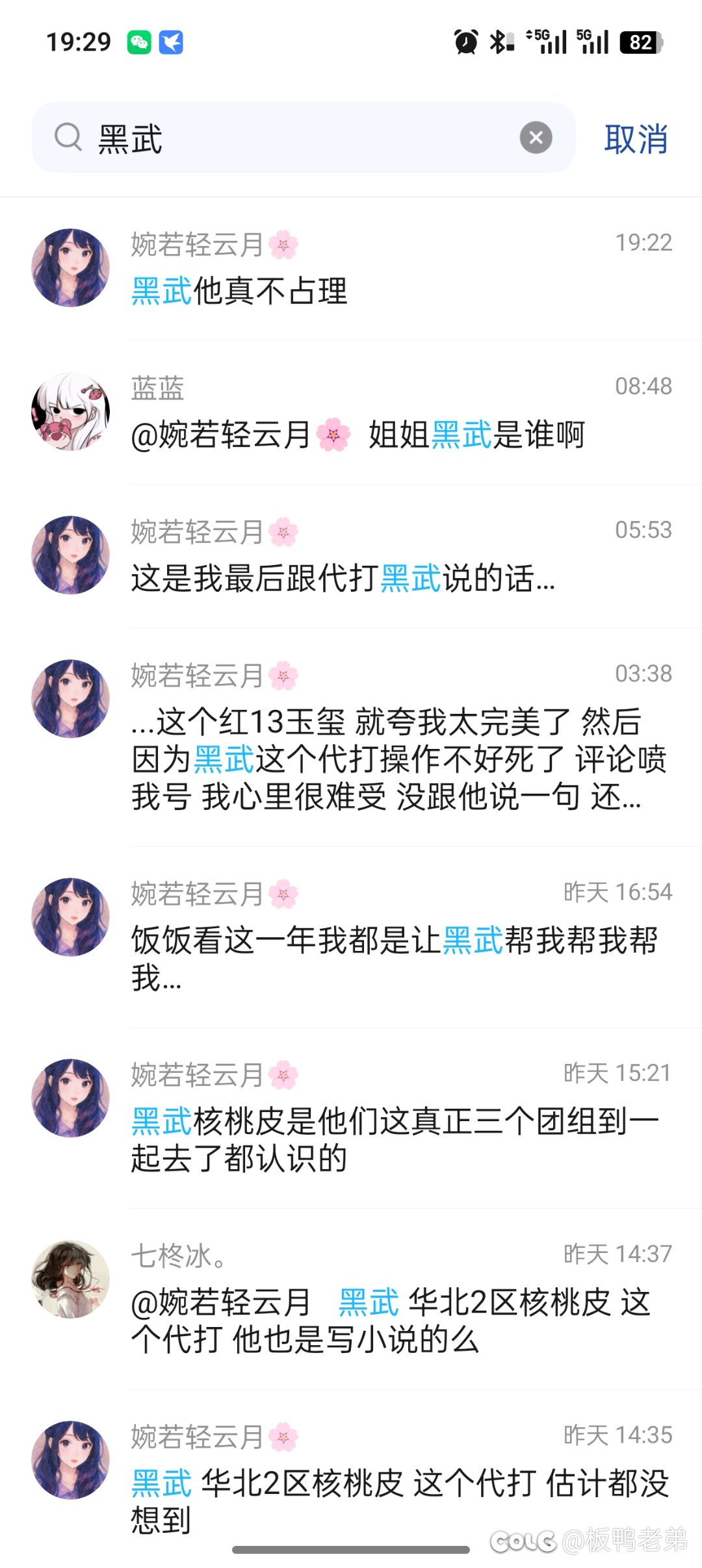Cancel the search with 取消
The height and width of the screenshot is (1568, 702).
636,139
